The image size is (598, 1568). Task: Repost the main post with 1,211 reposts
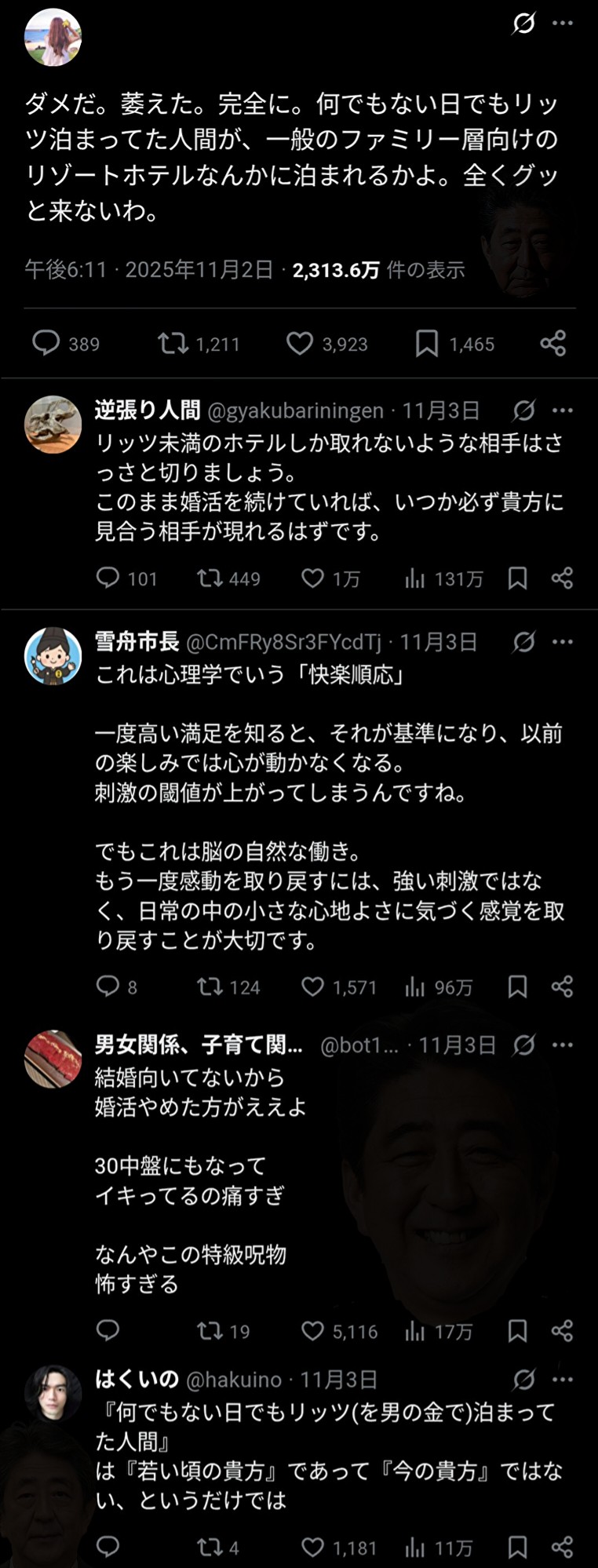point(173,343)
